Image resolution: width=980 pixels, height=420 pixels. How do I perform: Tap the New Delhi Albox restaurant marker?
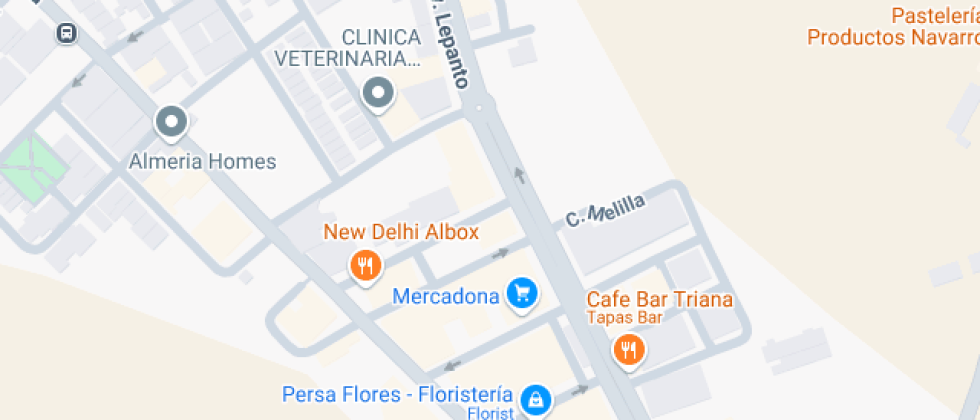coord(366,267)
